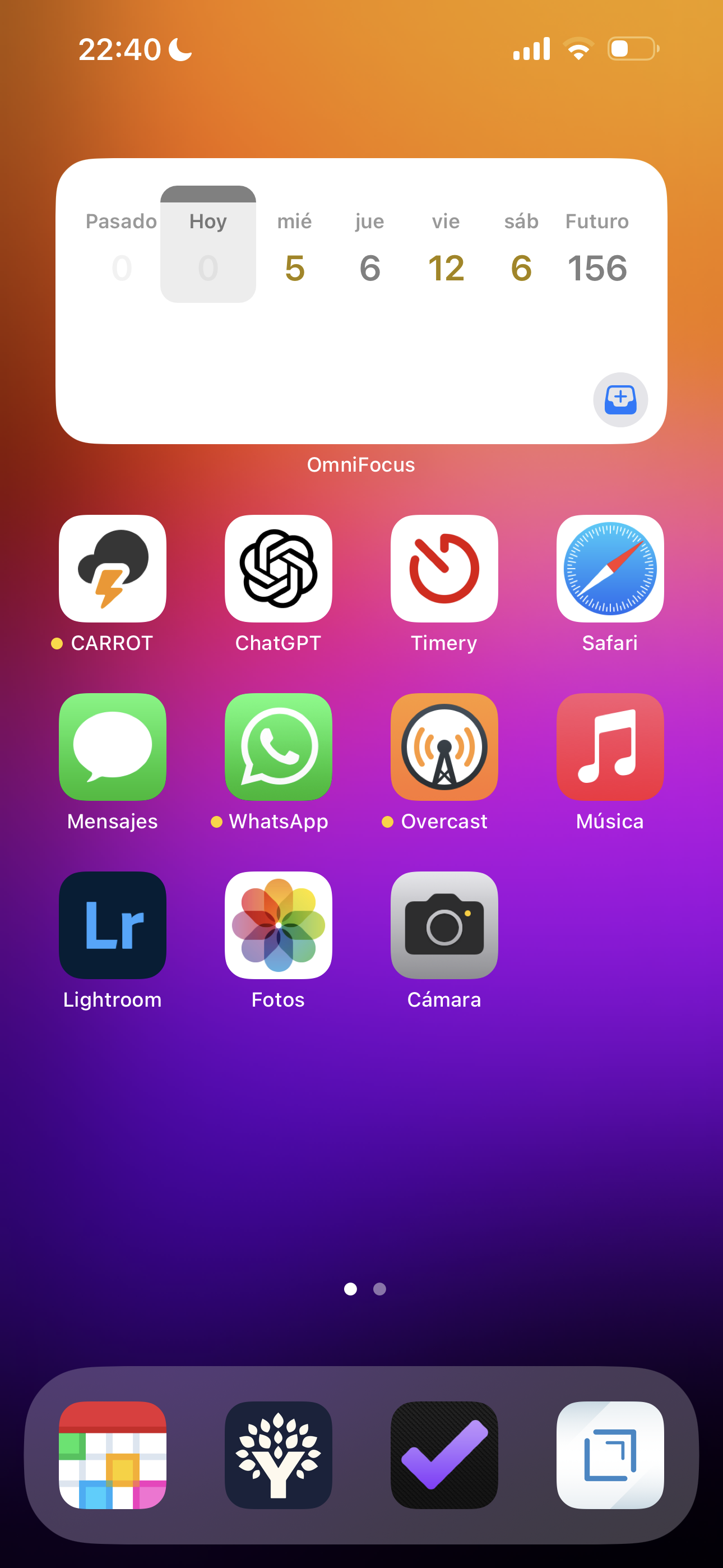723x1568 pixels.
Task: Open Overcast podcast app
Action: click(444, 747)
